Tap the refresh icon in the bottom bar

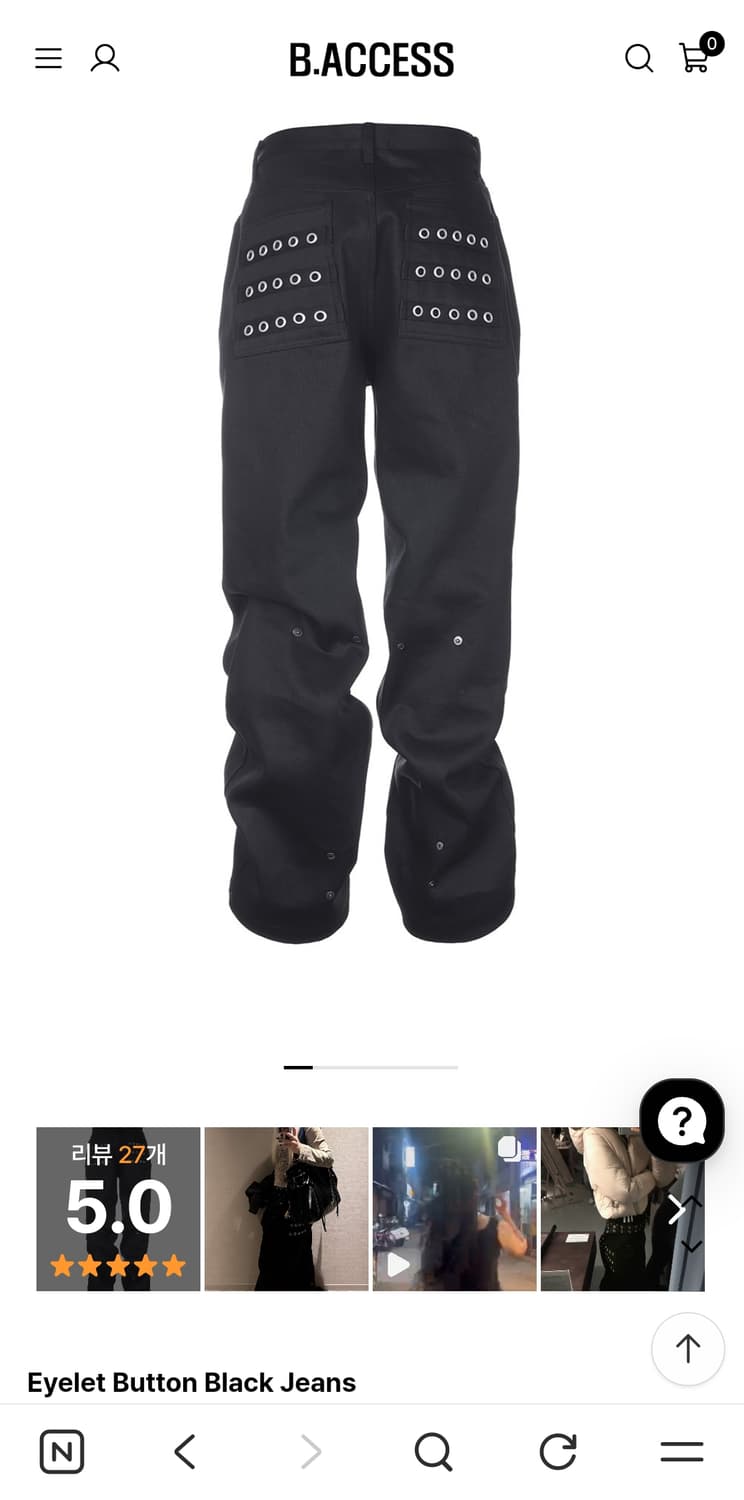558,1451
